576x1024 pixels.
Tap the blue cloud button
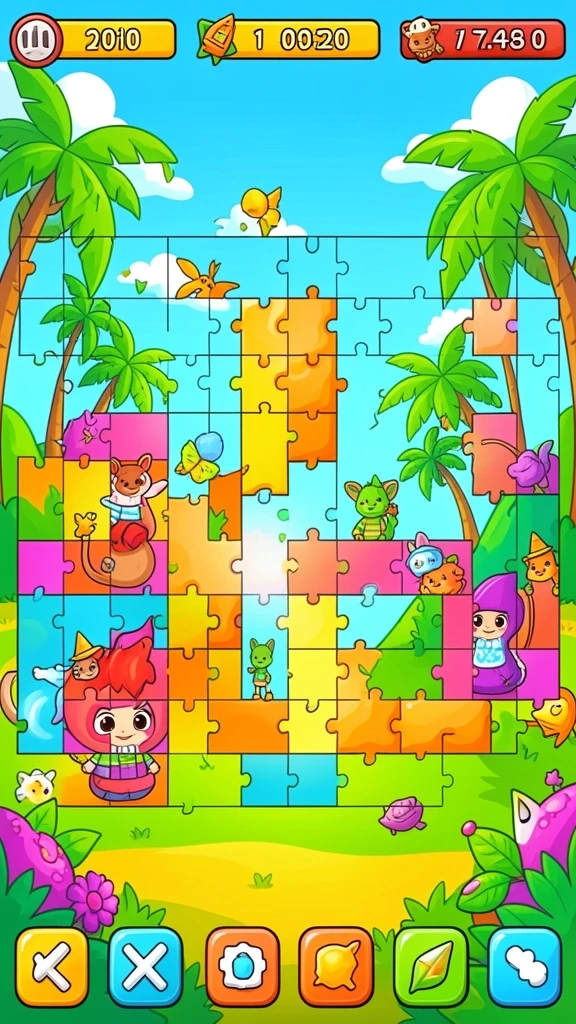[524, 966]
